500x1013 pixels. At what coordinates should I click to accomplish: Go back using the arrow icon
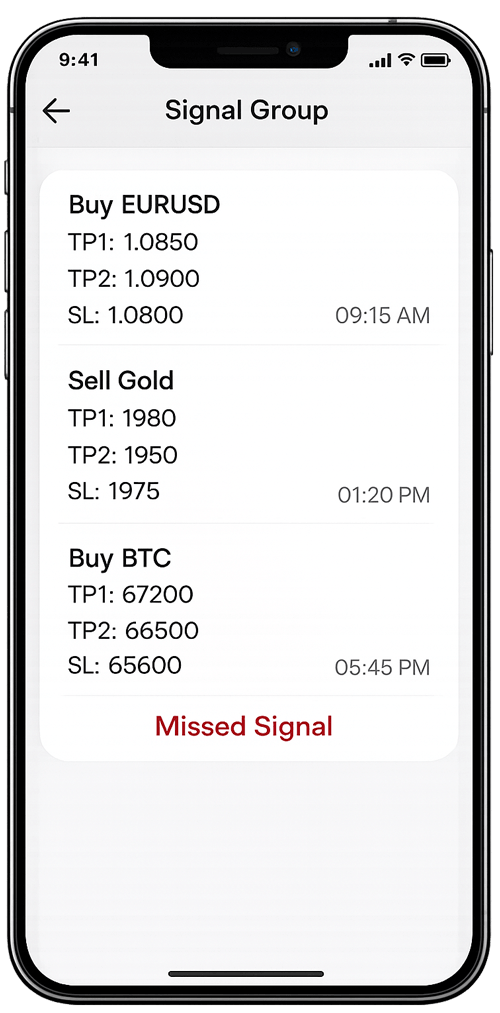[56, 111]
